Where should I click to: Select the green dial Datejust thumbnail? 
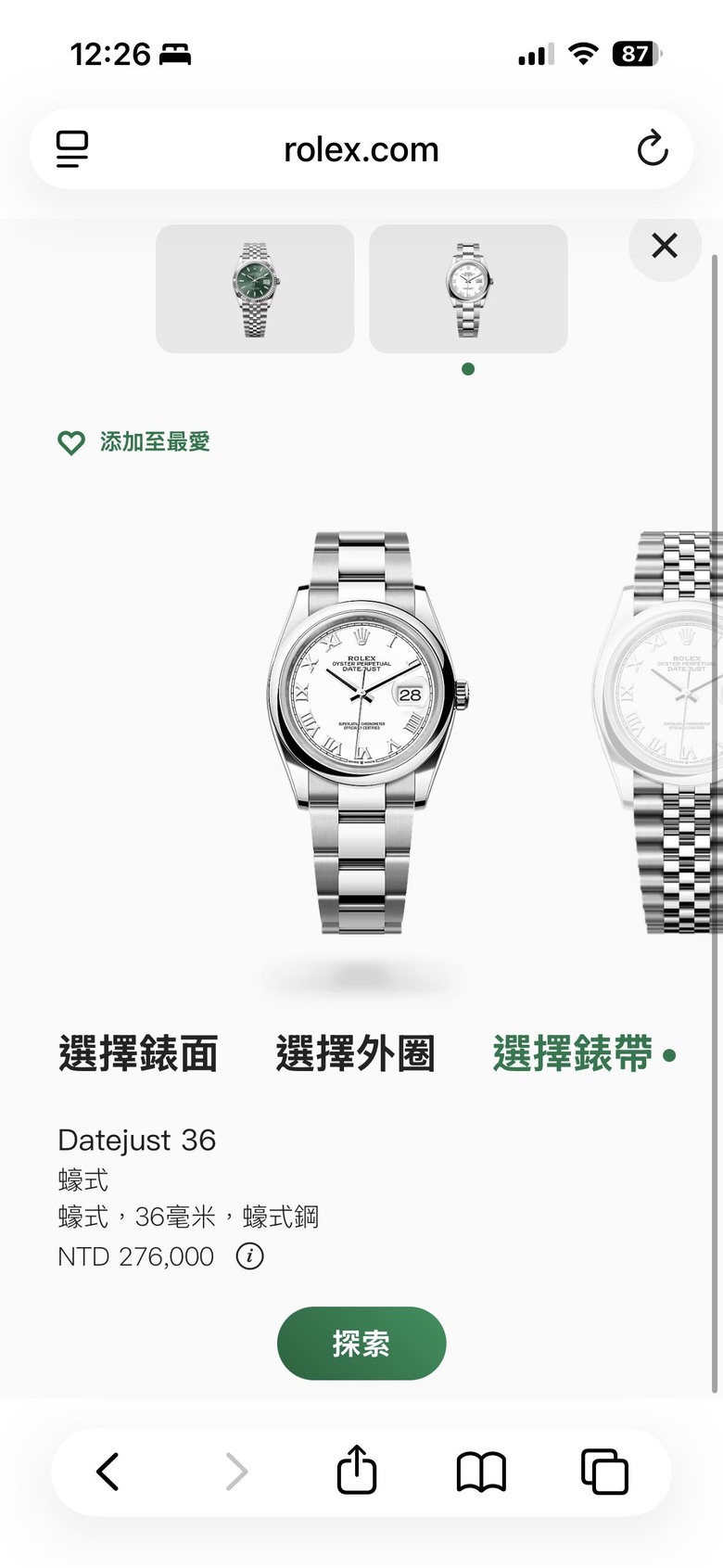tap(255, 288)
